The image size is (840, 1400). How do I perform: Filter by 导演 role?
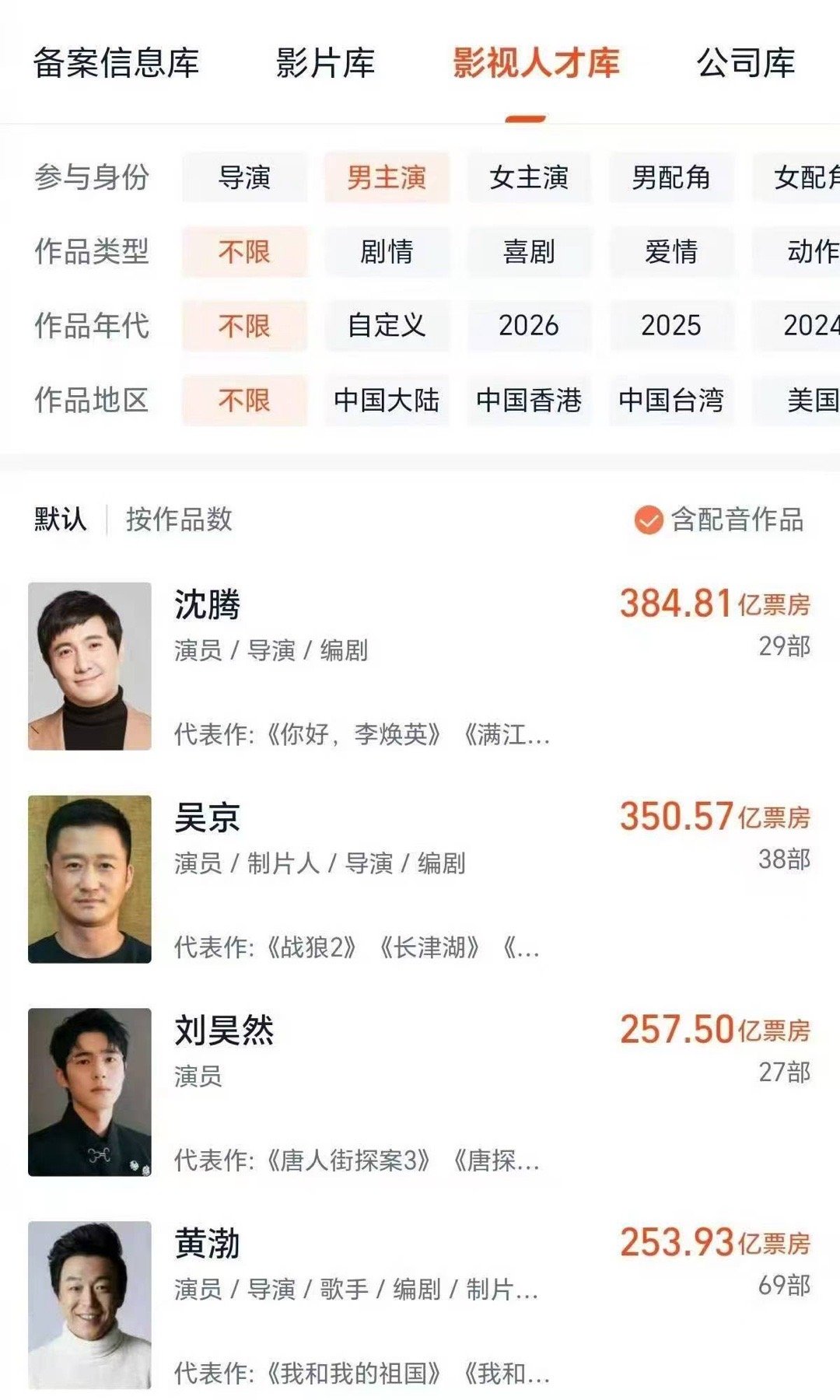[x=243, y=178]
